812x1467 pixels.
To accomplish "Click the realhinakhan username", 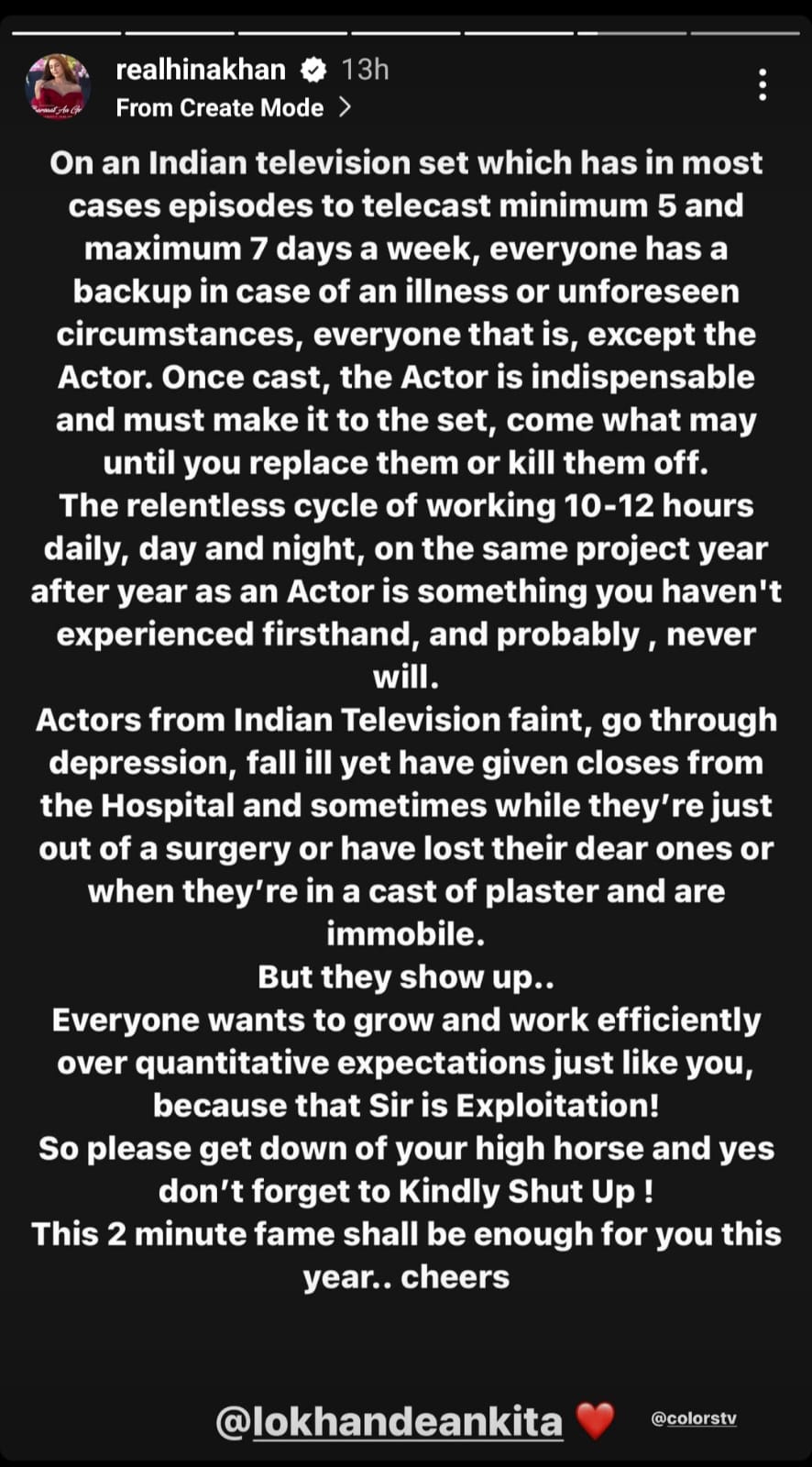I will 201,69.
